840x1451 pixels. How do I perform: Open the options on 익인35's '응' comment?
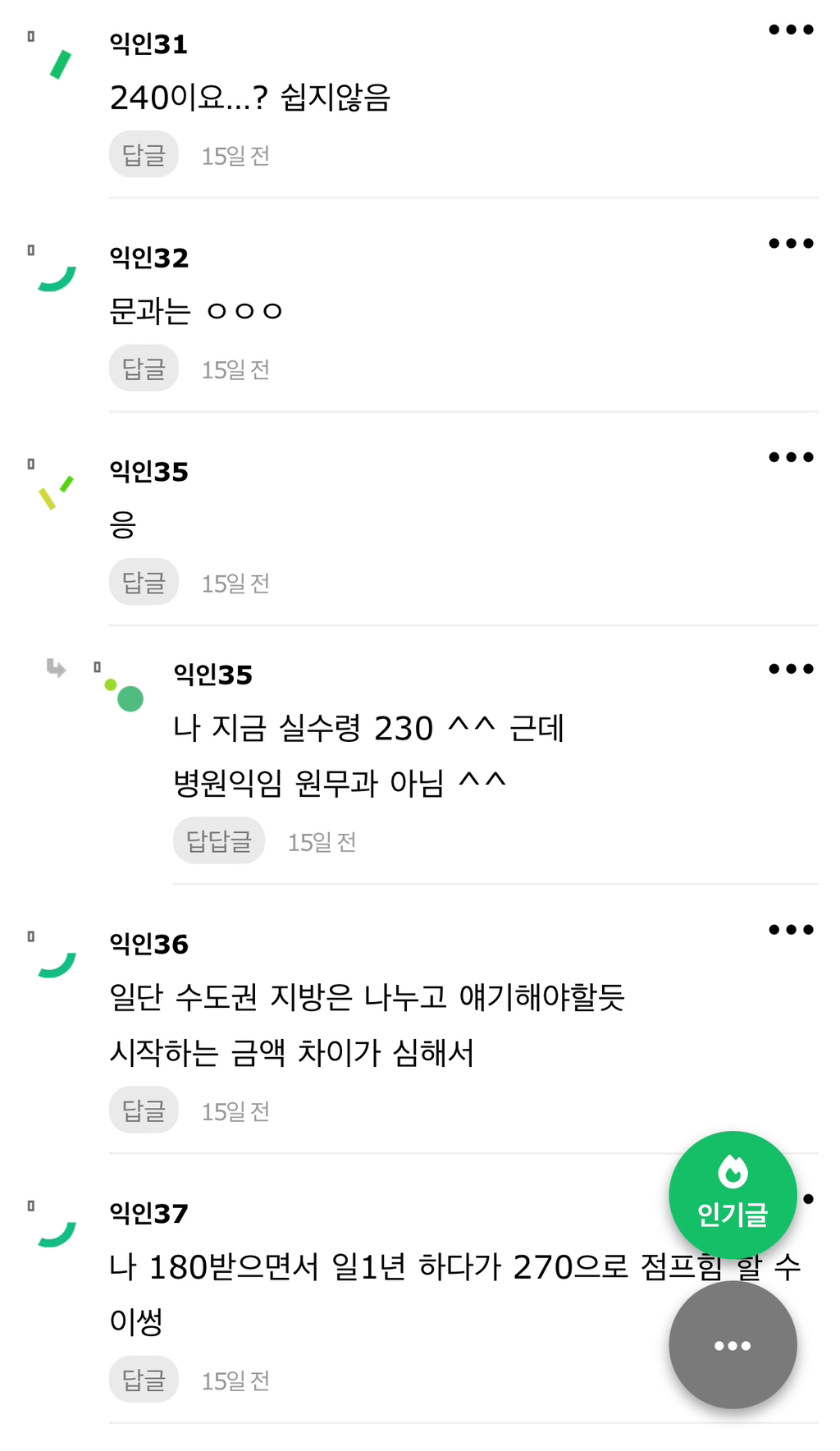pos(791,457)
